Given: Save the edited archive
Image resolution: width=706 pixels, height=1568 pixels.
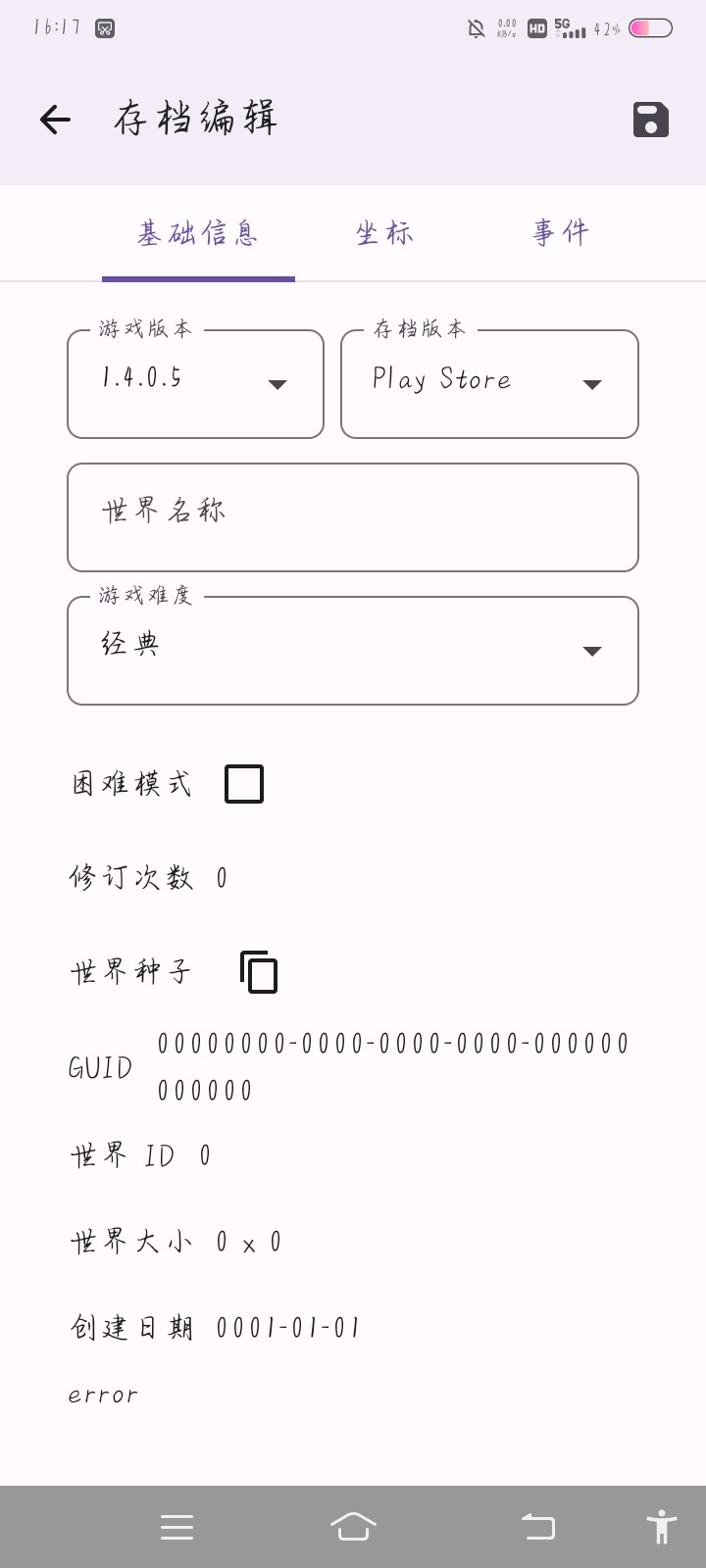Looking at the screenshot, I should click(x=650, y=120).
